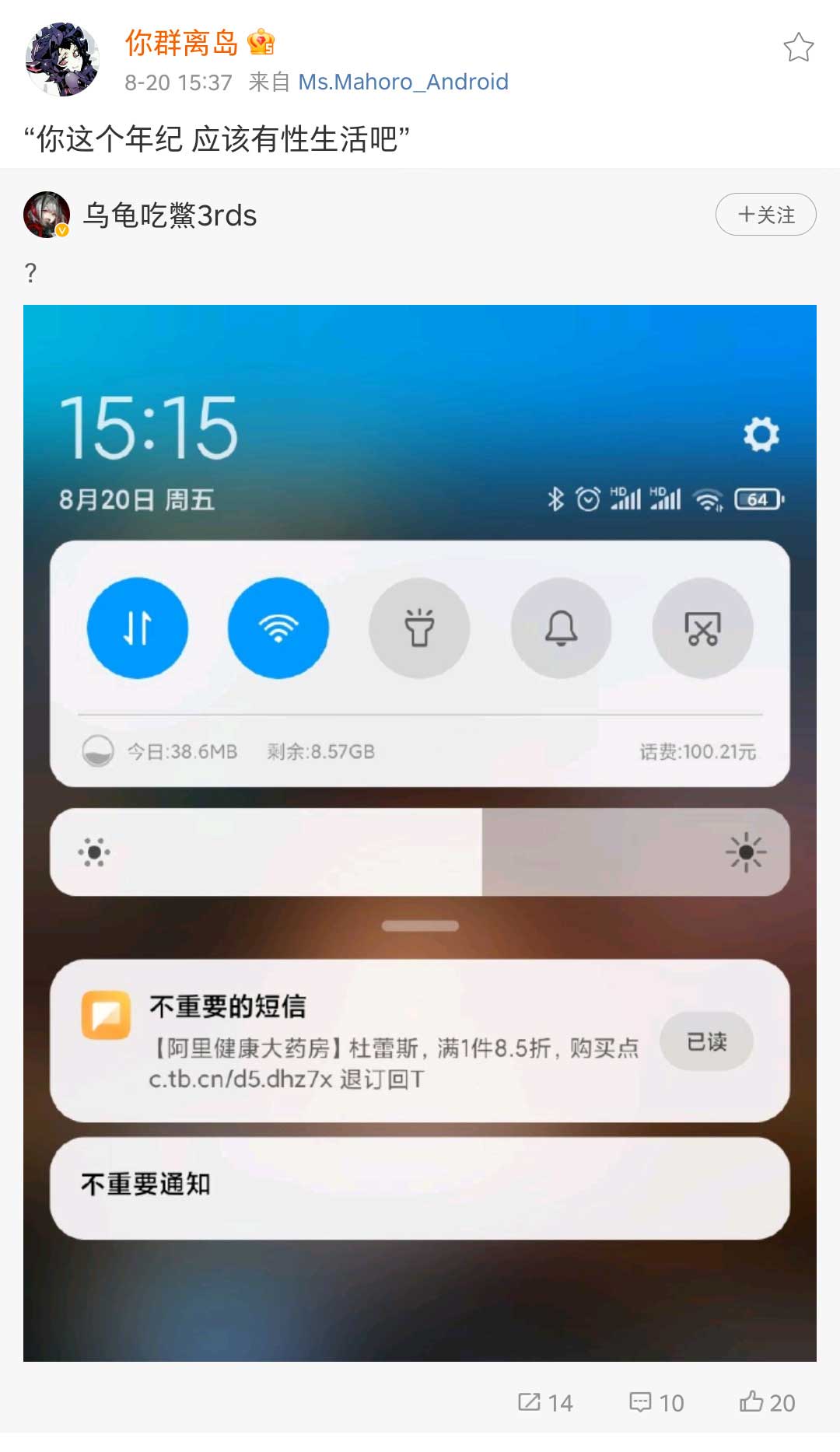Open the Ms.Mahoro_Android source link

[x=403, y=82]
